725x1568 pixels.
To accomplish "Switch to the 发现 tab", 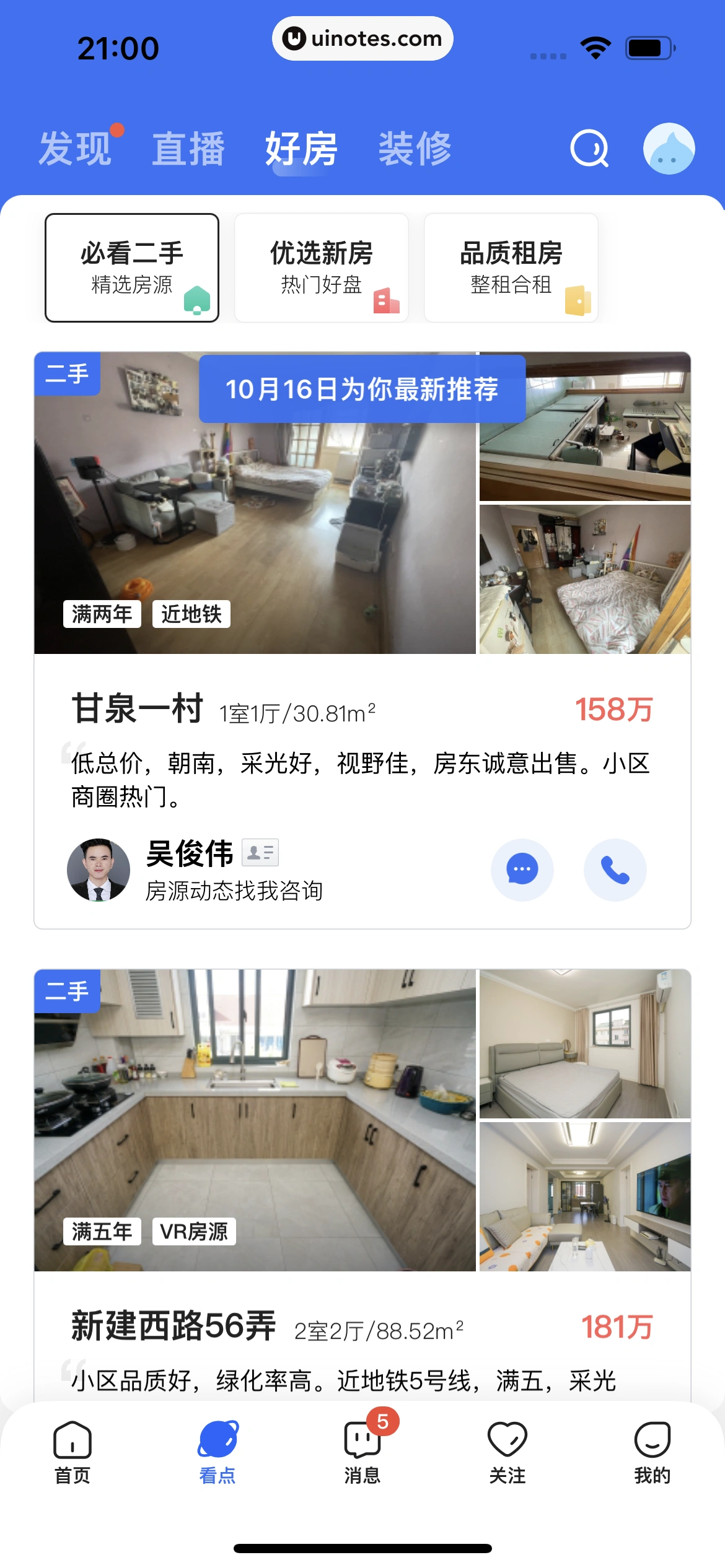I will [75, 149].
